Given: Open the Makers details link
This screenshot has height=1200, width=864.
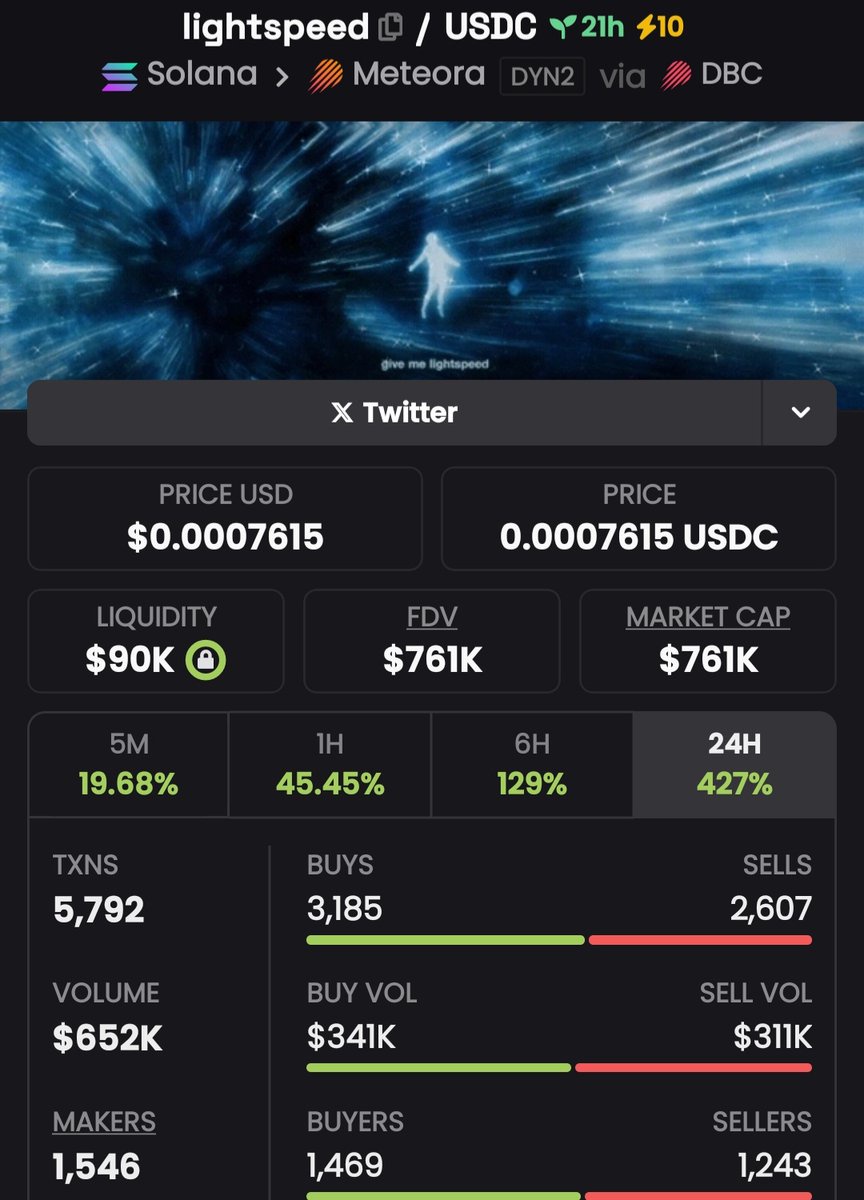Looking at the screenshot, I should coord(104,1122).
